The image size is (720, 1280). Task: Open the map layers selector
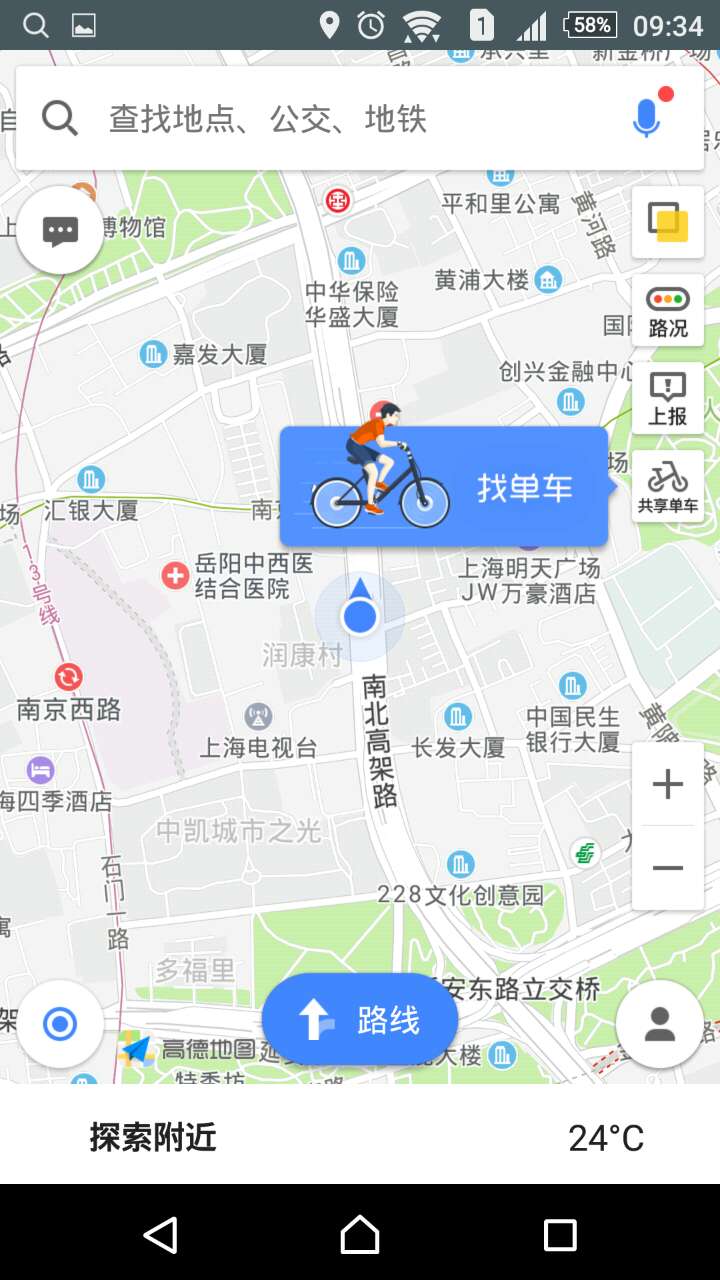(668, 221)
